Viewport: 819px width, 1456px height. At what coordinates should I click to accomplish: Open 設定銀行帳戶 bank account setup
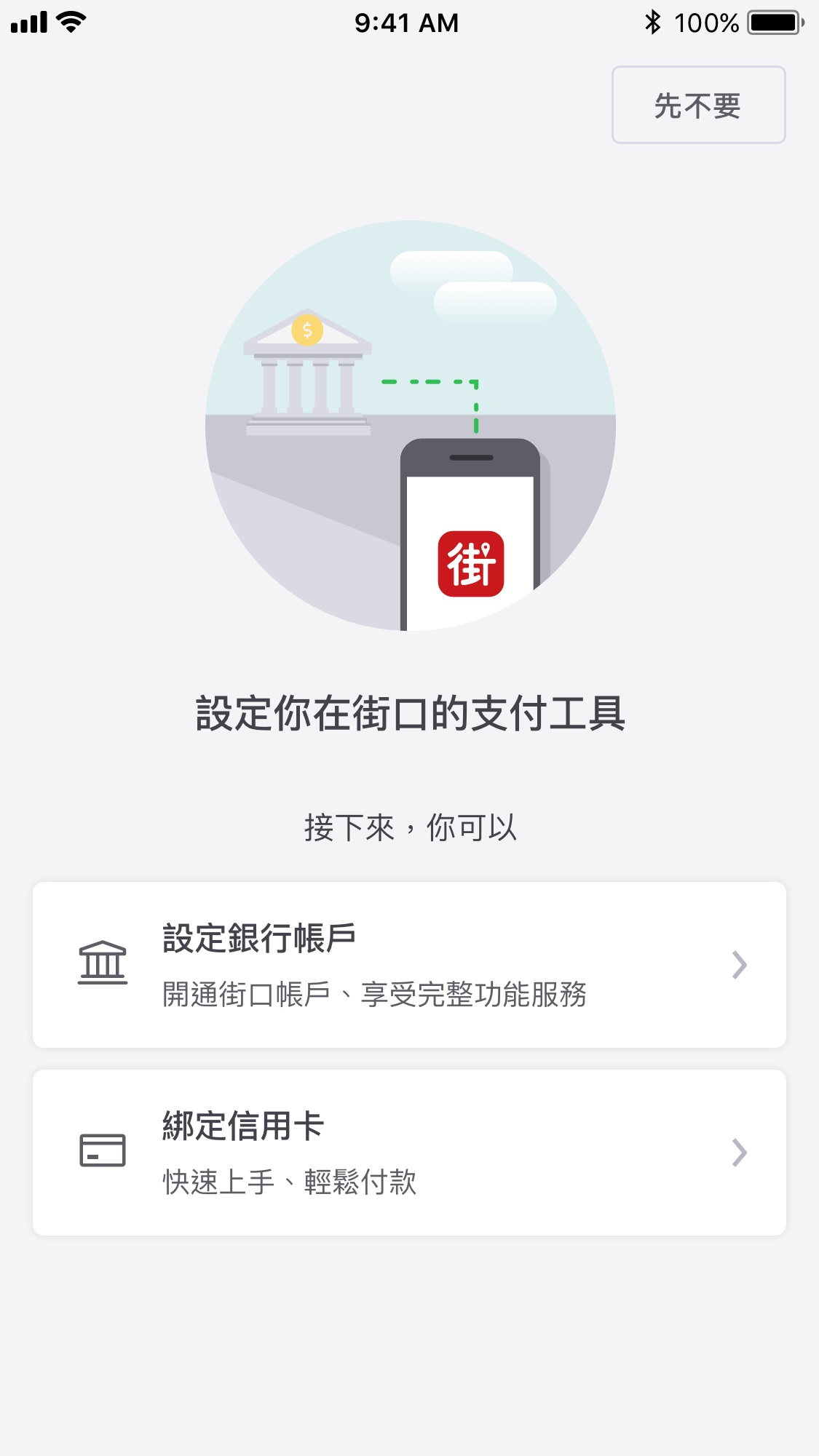pos(409,965)
